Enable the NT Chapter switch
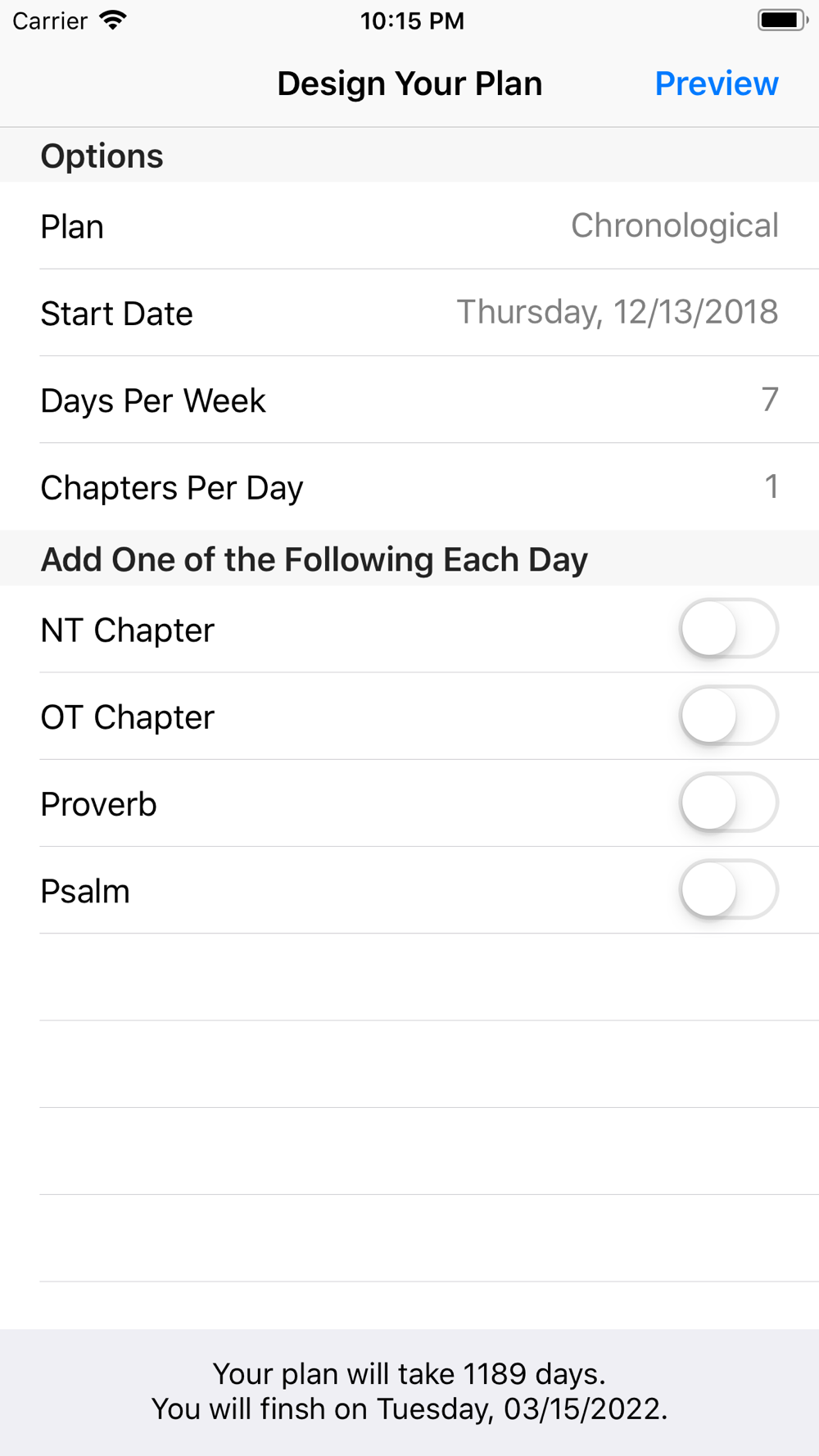This screenshot has width=819, height=1456. pyautogui.click(x=728, y=629)
